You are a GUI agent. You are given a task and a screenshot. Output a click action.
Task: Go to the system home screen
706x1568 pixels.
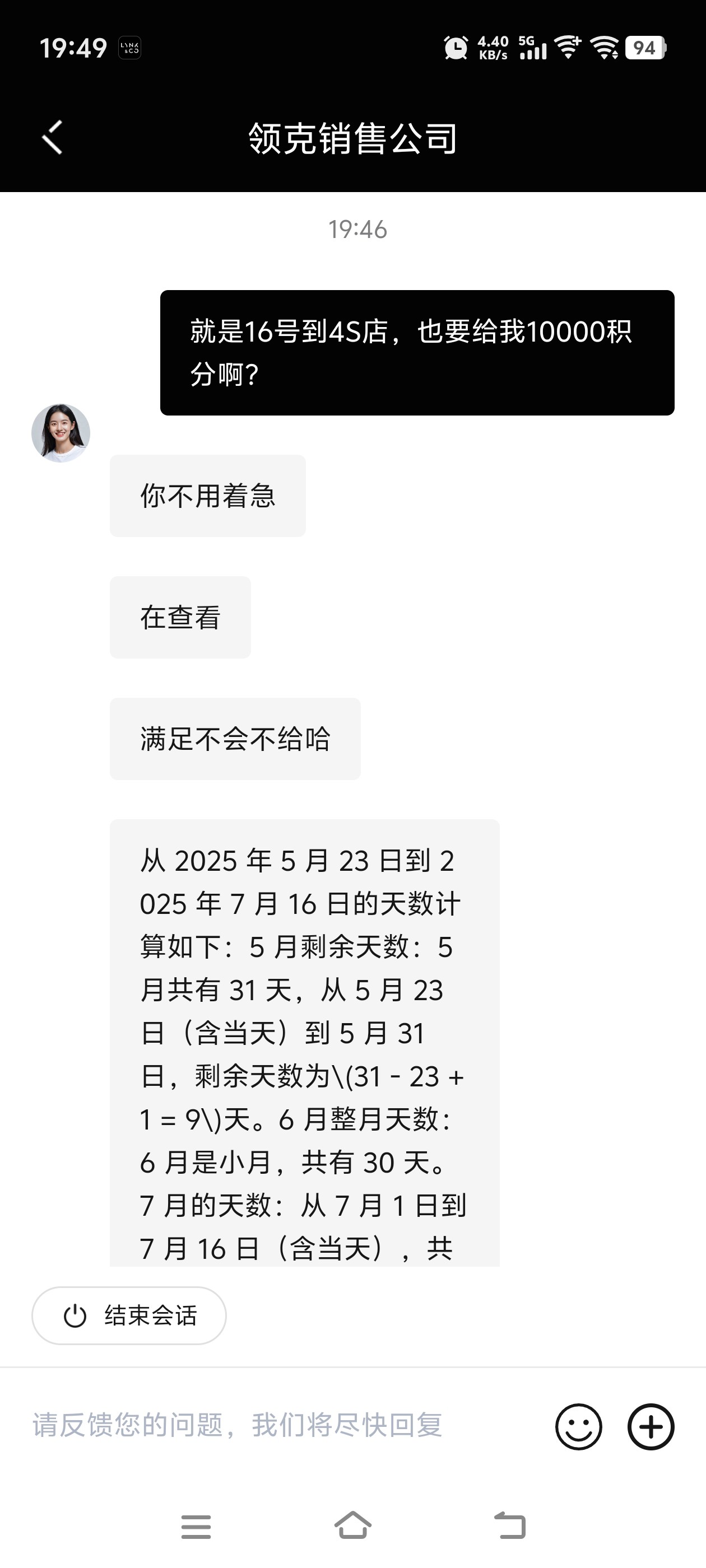click(352, 1525)
